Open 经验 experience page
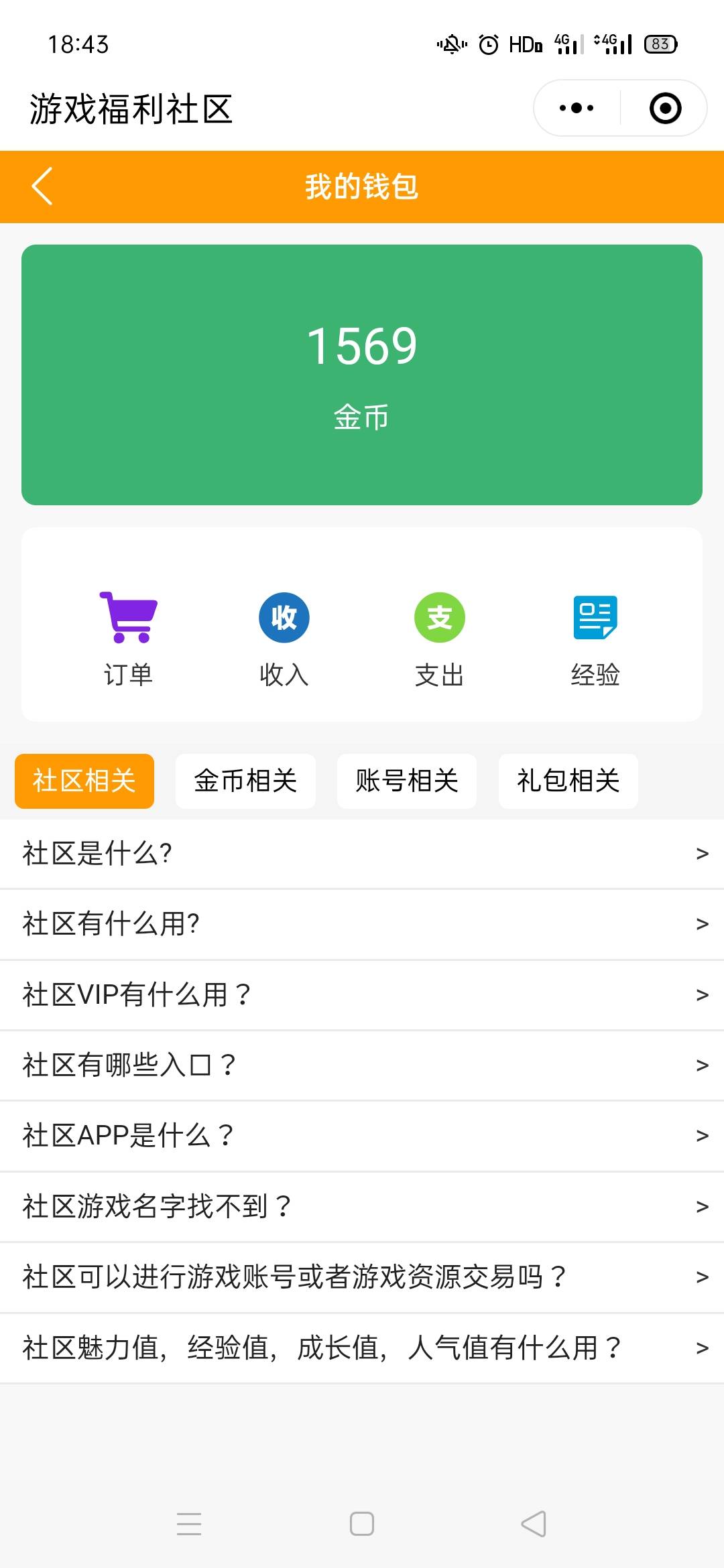The image size is (724, 1568). (595, 638)
